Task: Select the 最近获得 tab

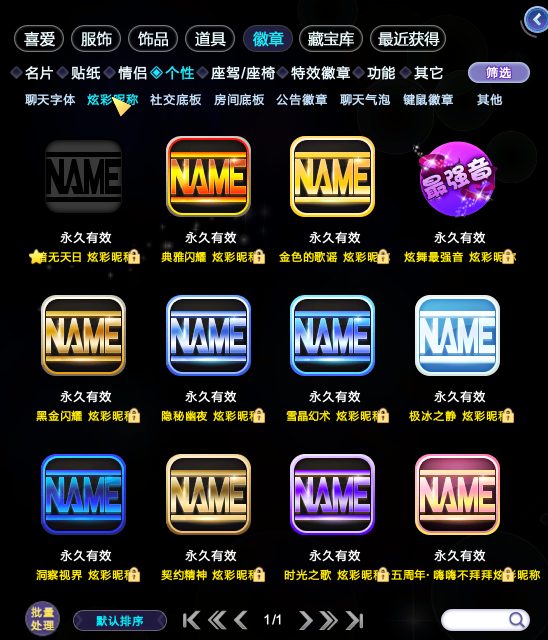Action: click(x=408, y=39)
